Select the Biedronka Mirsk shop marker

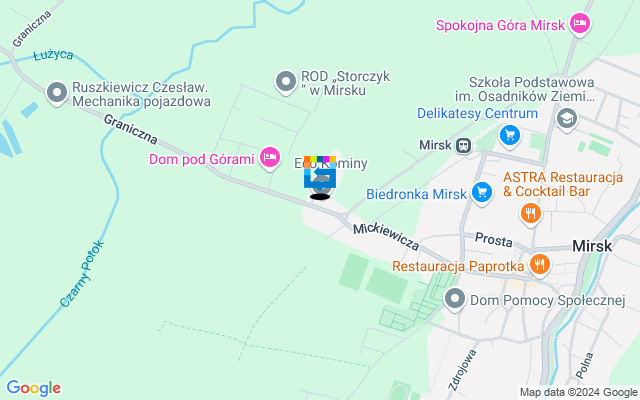click(483, 191)
